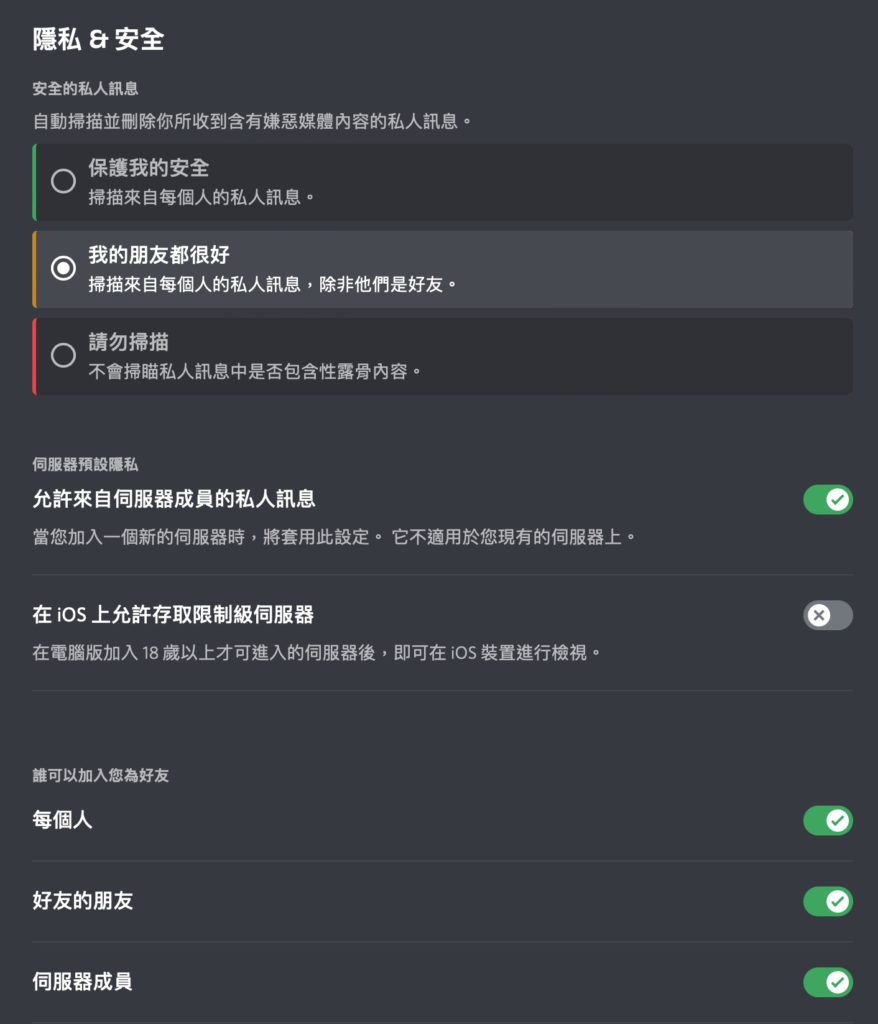This screenshot has width=878, height=1024.
Task: Disable 允許來自伺服器成員的私人訊息 switch
Action: click(x=827, y=499)
